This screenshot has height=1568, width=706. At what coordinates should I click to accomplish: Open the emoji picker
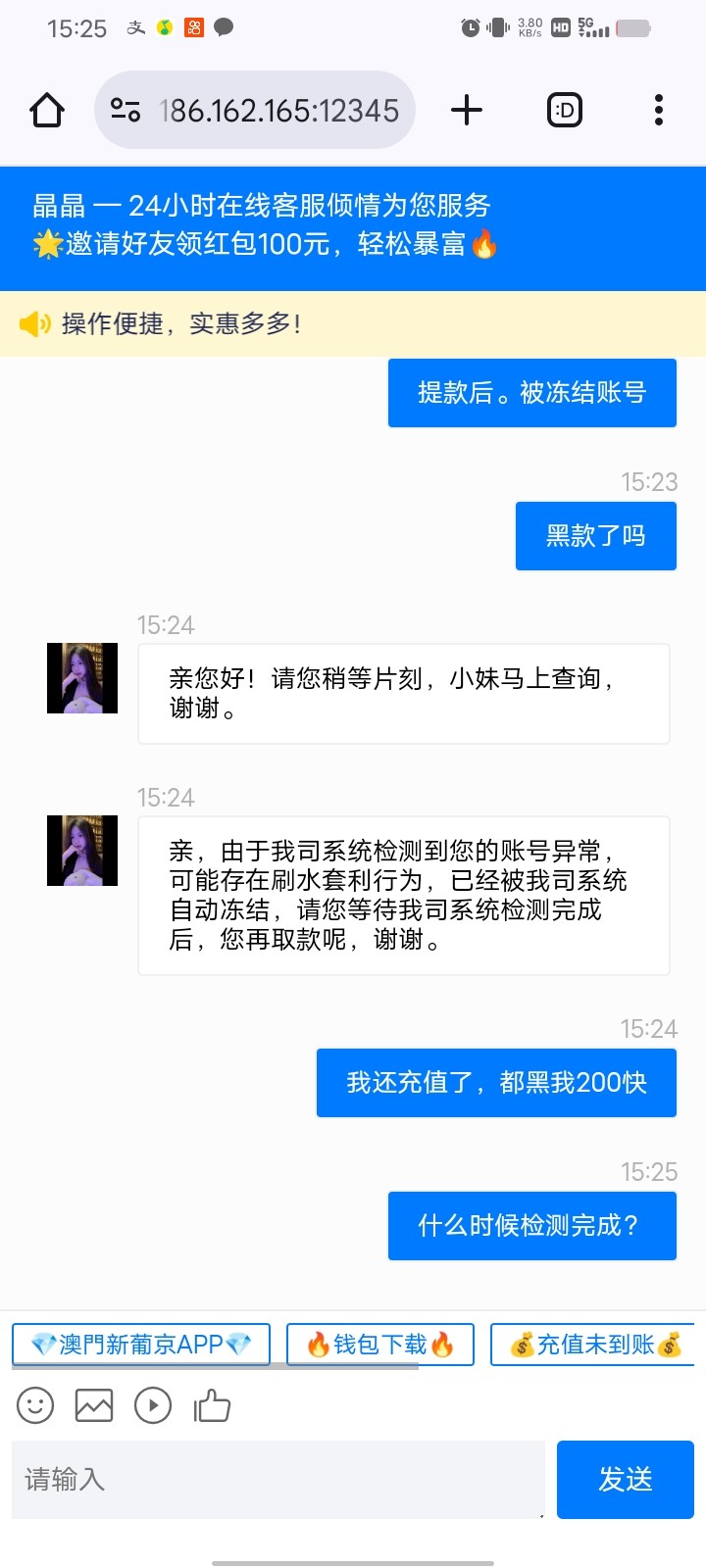[35, 1406]
